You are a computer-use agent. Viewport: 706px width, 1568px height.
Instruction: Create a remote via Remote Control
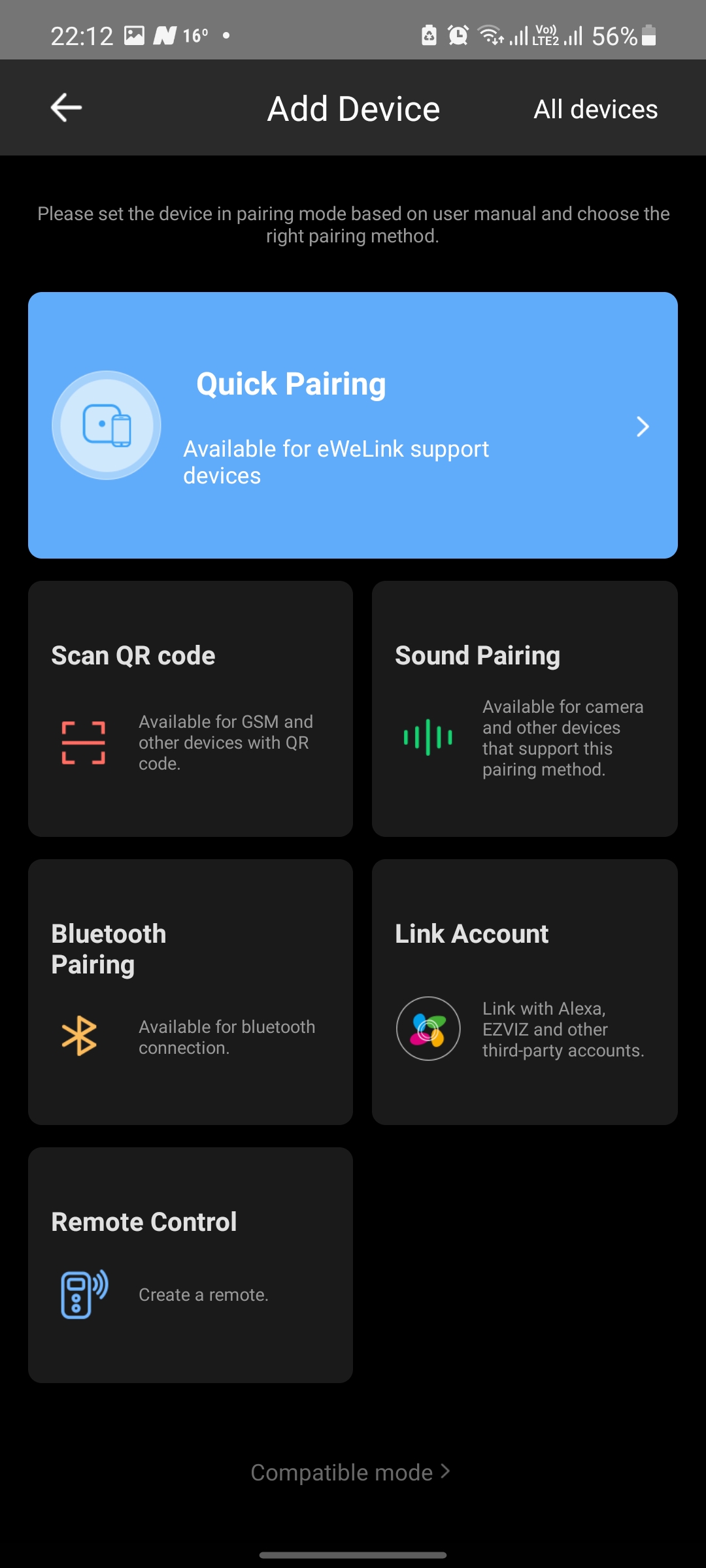(190, 1265)
